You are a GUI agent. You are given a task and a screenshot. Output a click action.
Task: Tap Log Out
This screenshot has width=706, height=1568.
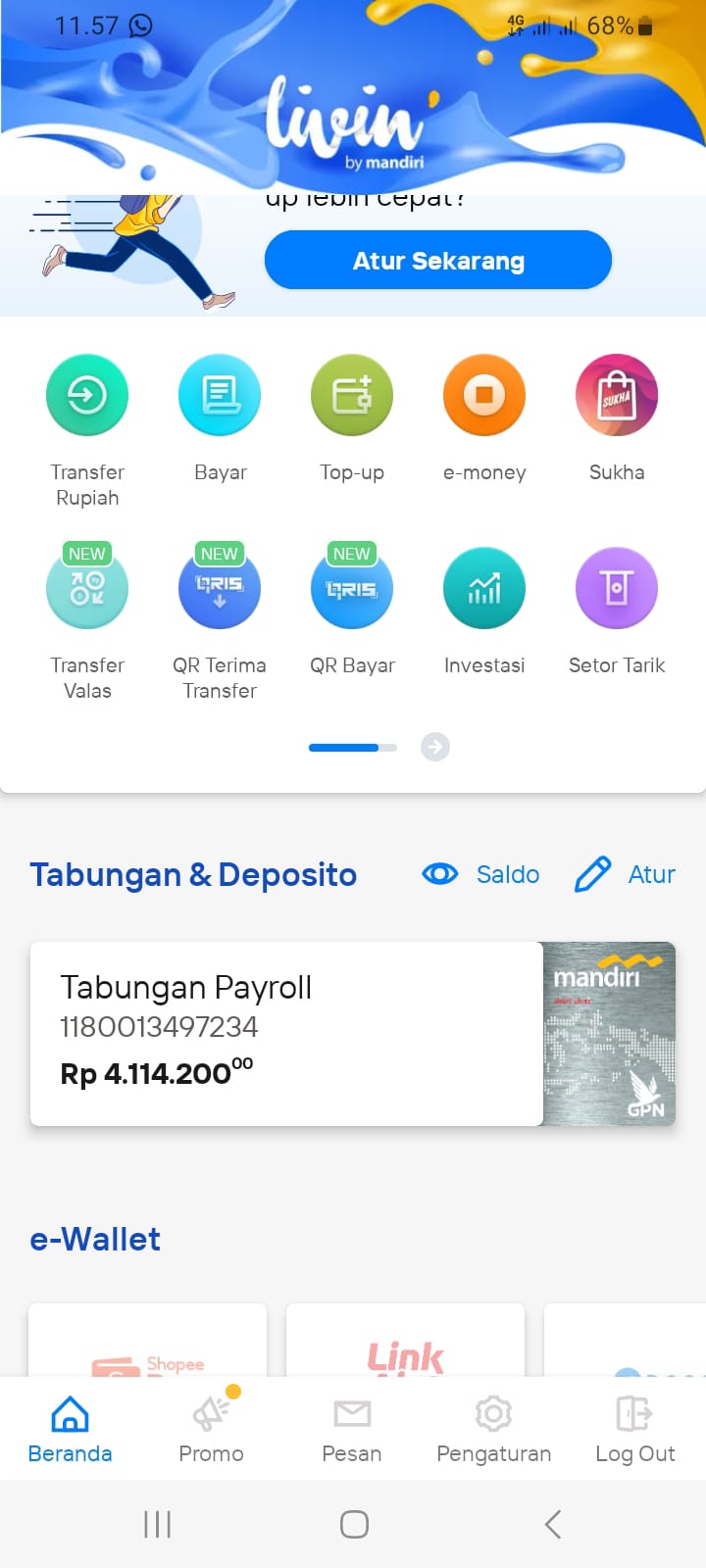[x=634, y=1428]
